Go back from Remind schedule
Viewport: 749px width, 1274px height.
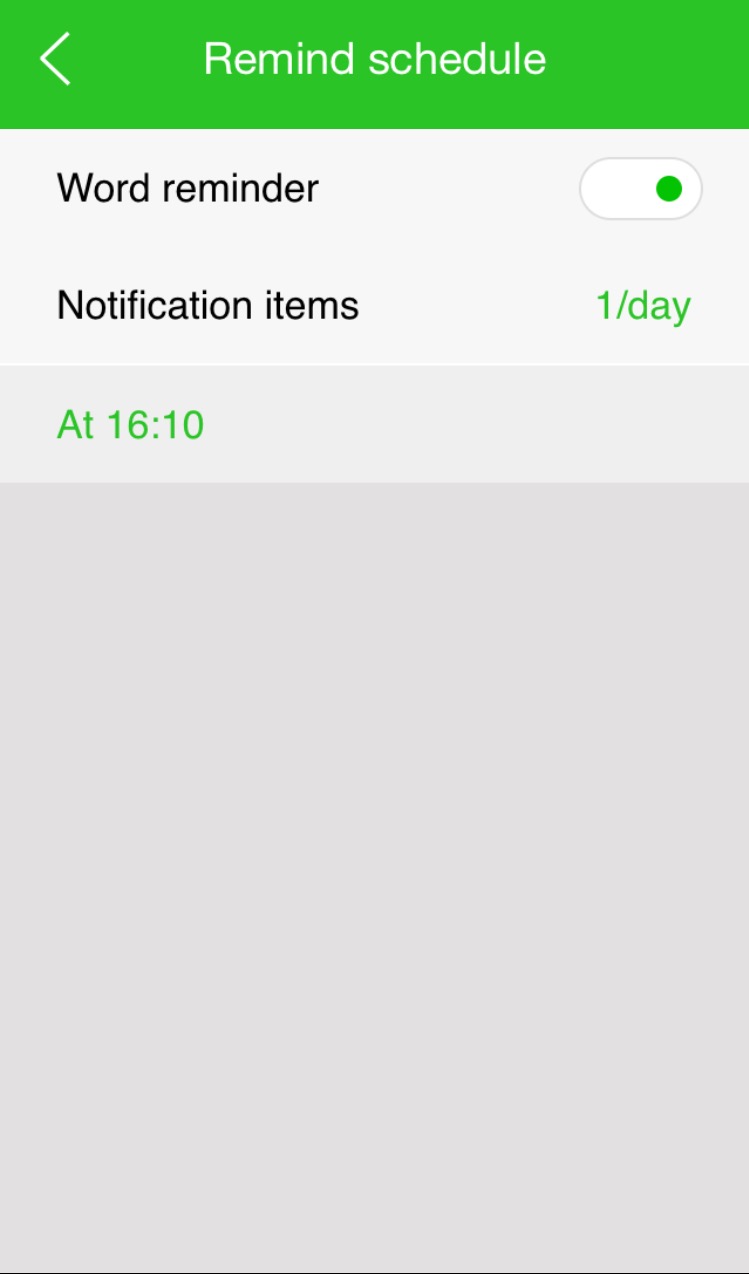55,59
